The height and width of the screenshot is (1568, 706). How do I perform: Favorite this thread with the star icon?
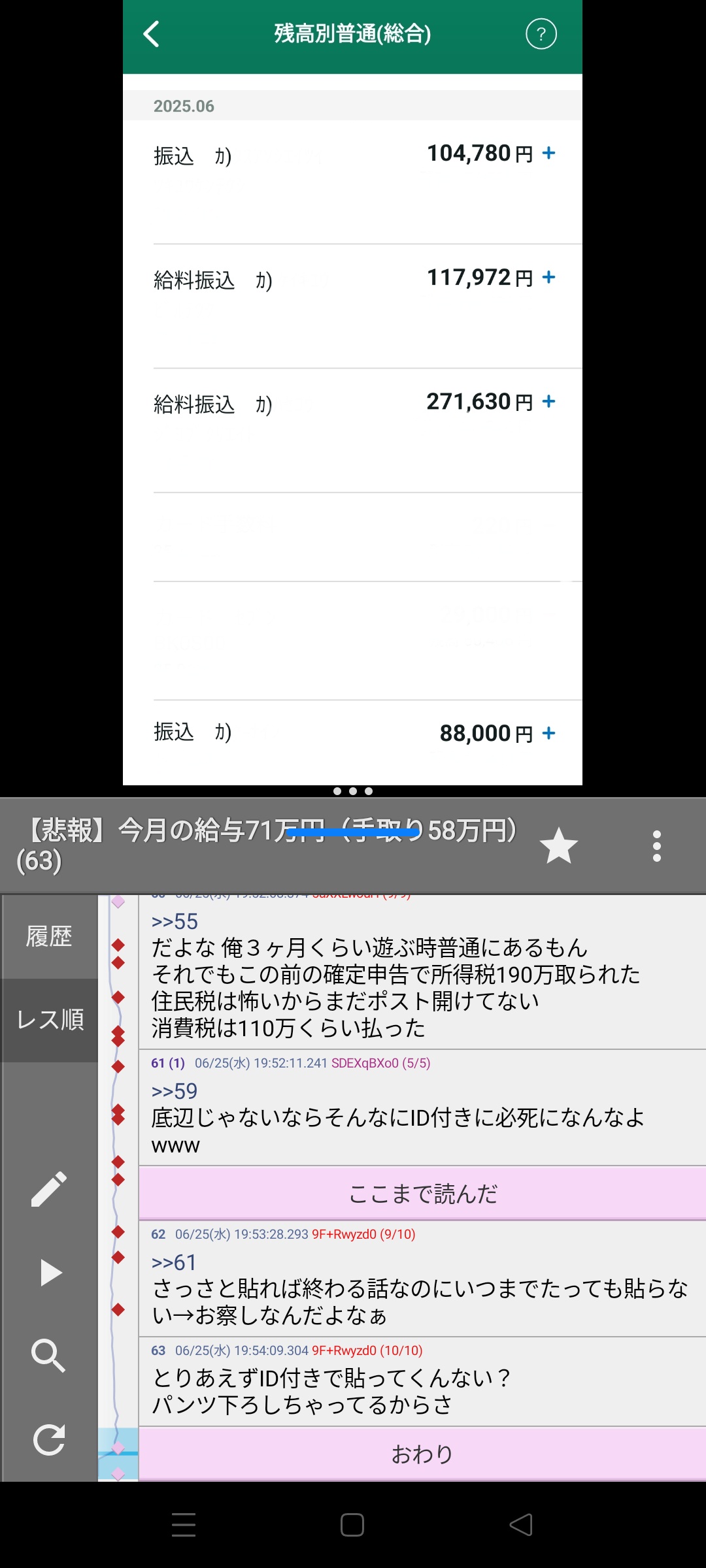click(559, 845)
